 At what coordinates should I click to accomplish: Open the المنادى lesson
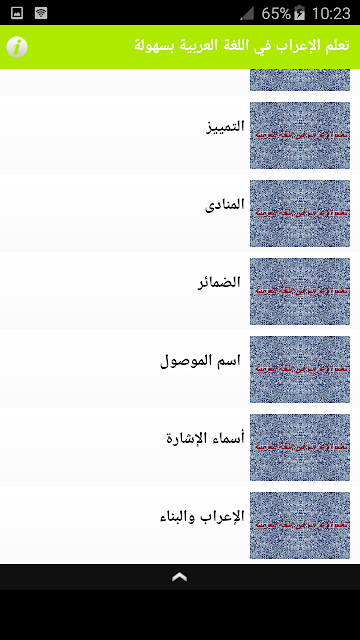coord(180,213)
